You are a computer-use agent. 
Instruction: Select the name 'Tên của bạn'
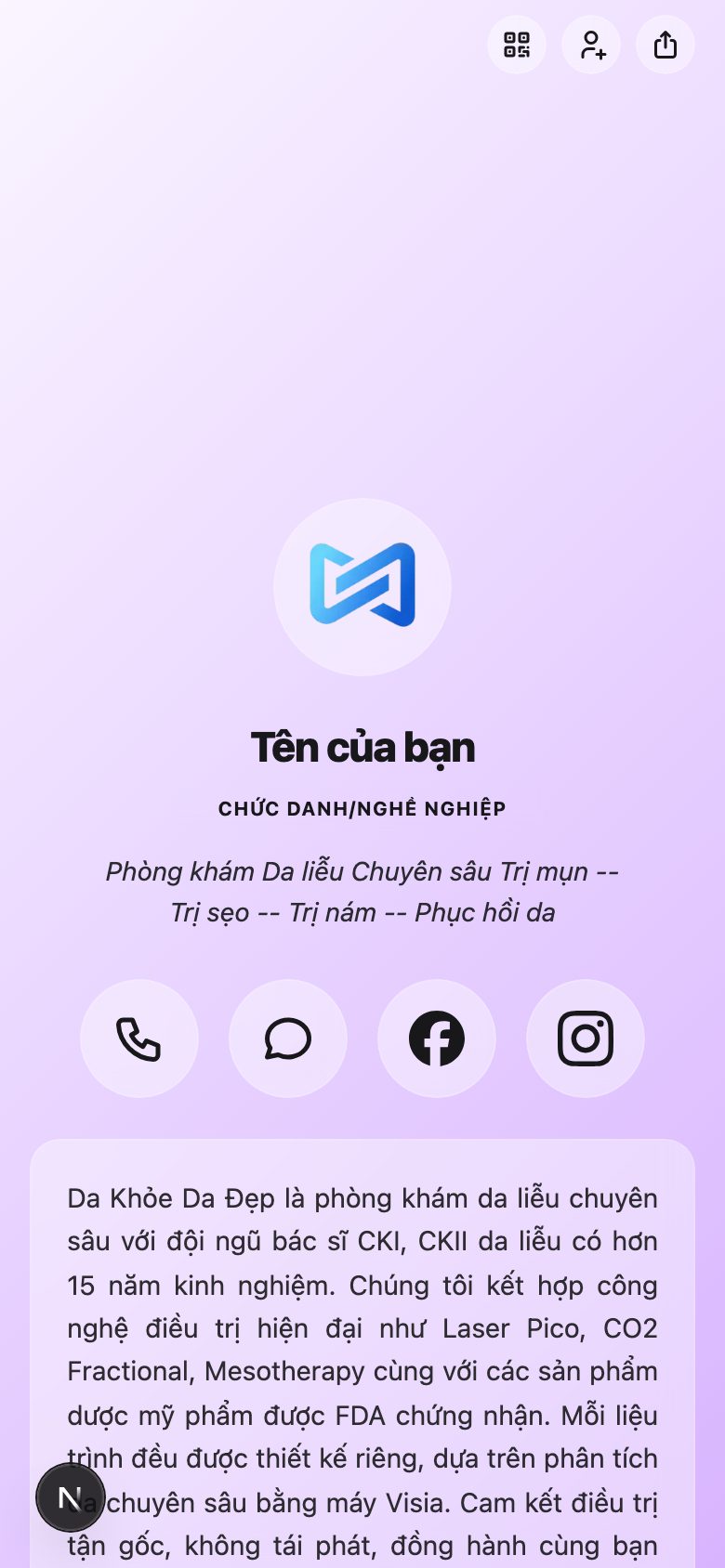pos(362,746)
